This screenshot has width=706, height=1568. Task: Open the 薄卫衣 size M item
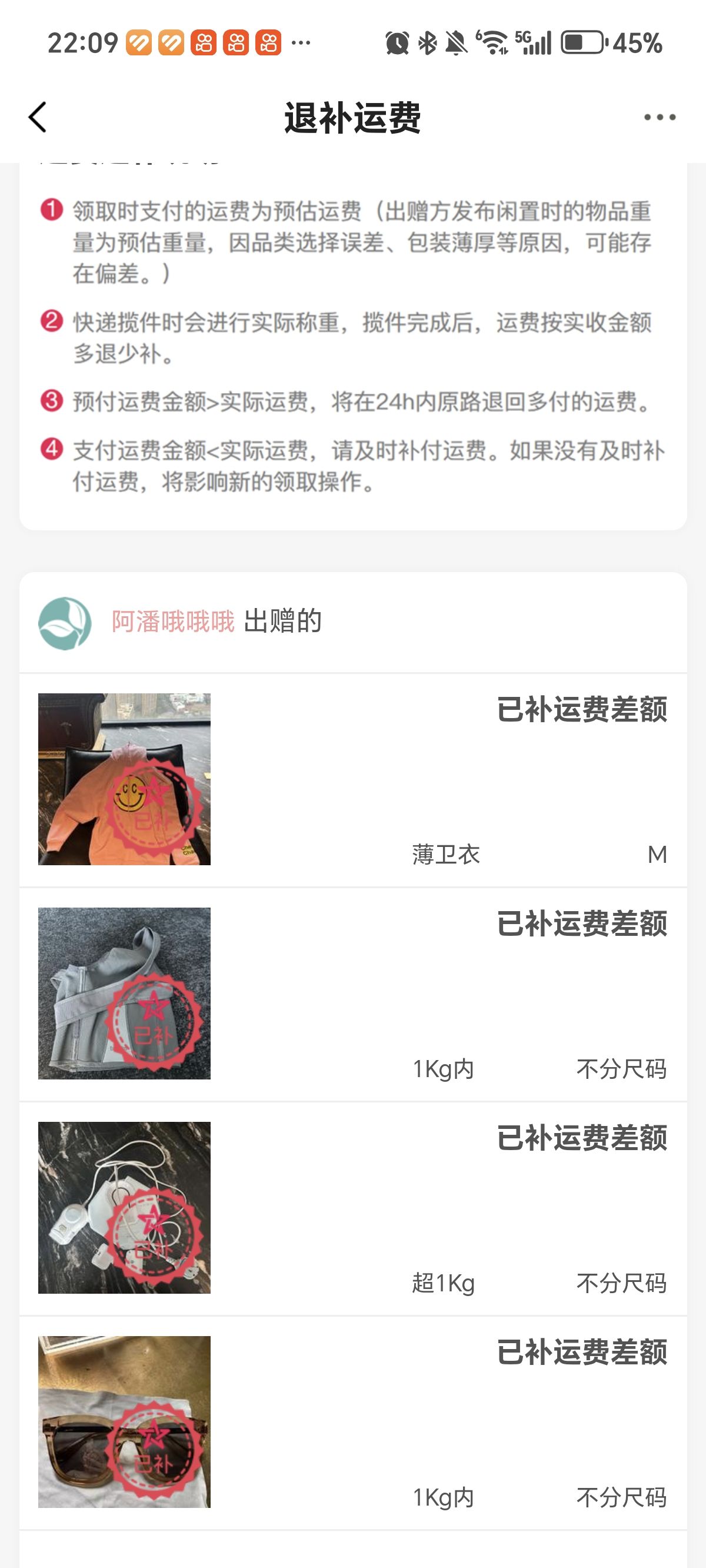[353, 780]
